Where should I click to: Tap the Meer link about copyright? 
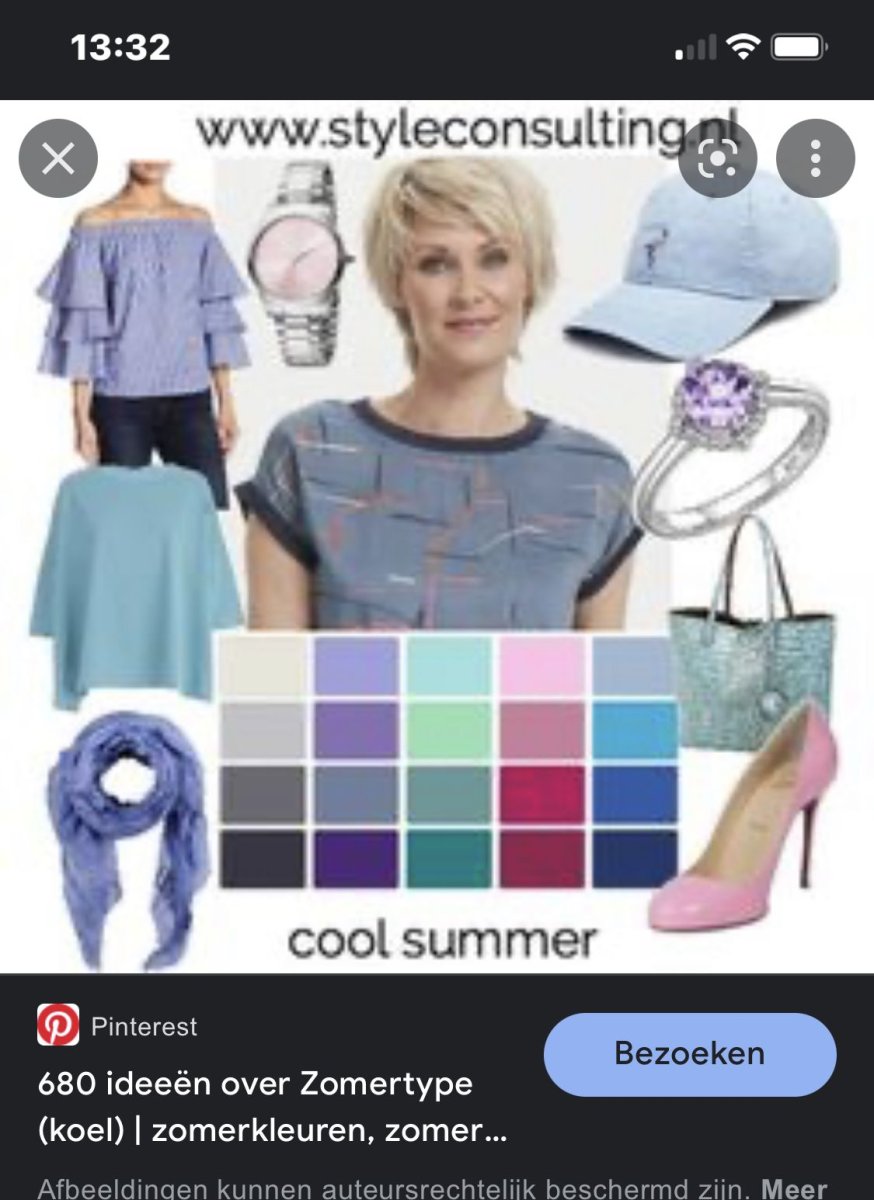(794, 1189)
